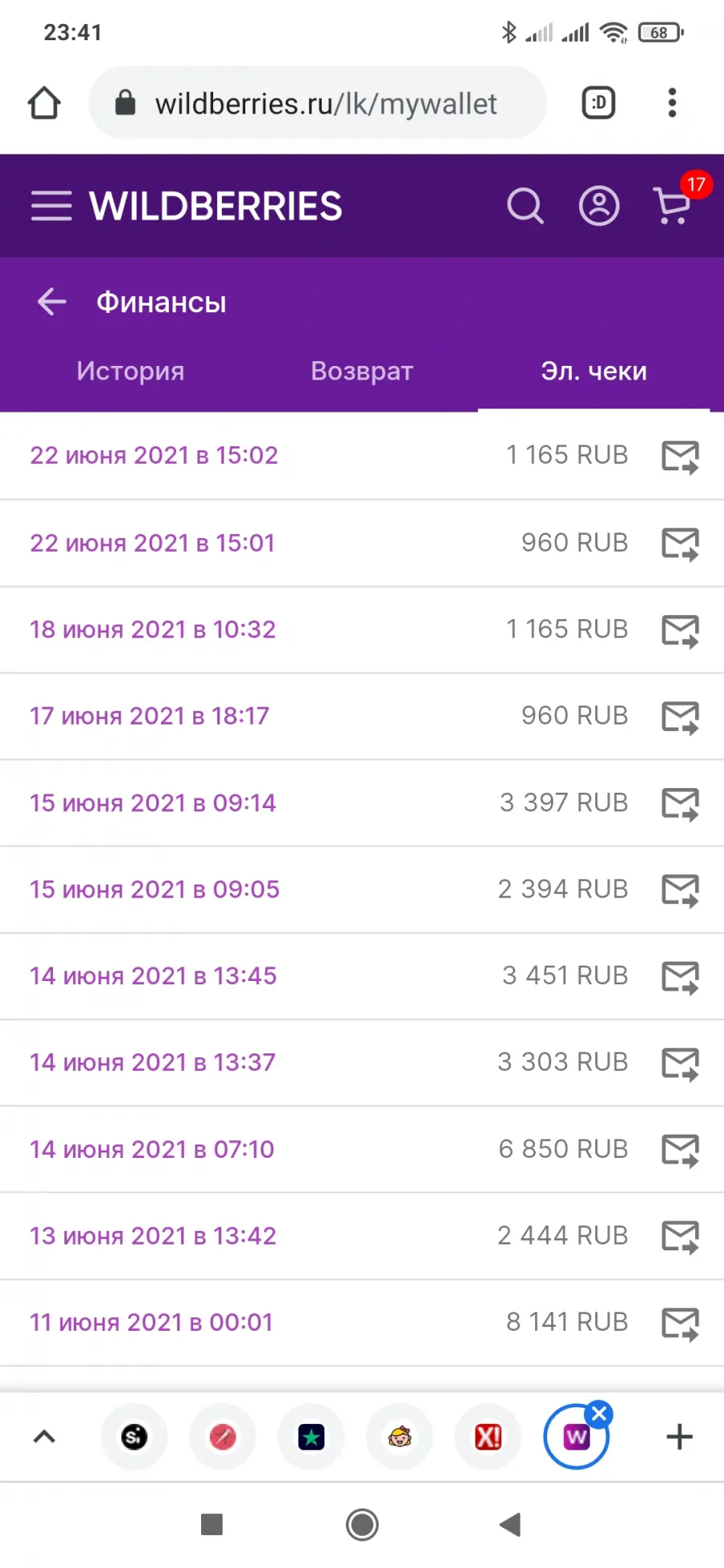Switch to the Возврат tab

click(362, 371)
